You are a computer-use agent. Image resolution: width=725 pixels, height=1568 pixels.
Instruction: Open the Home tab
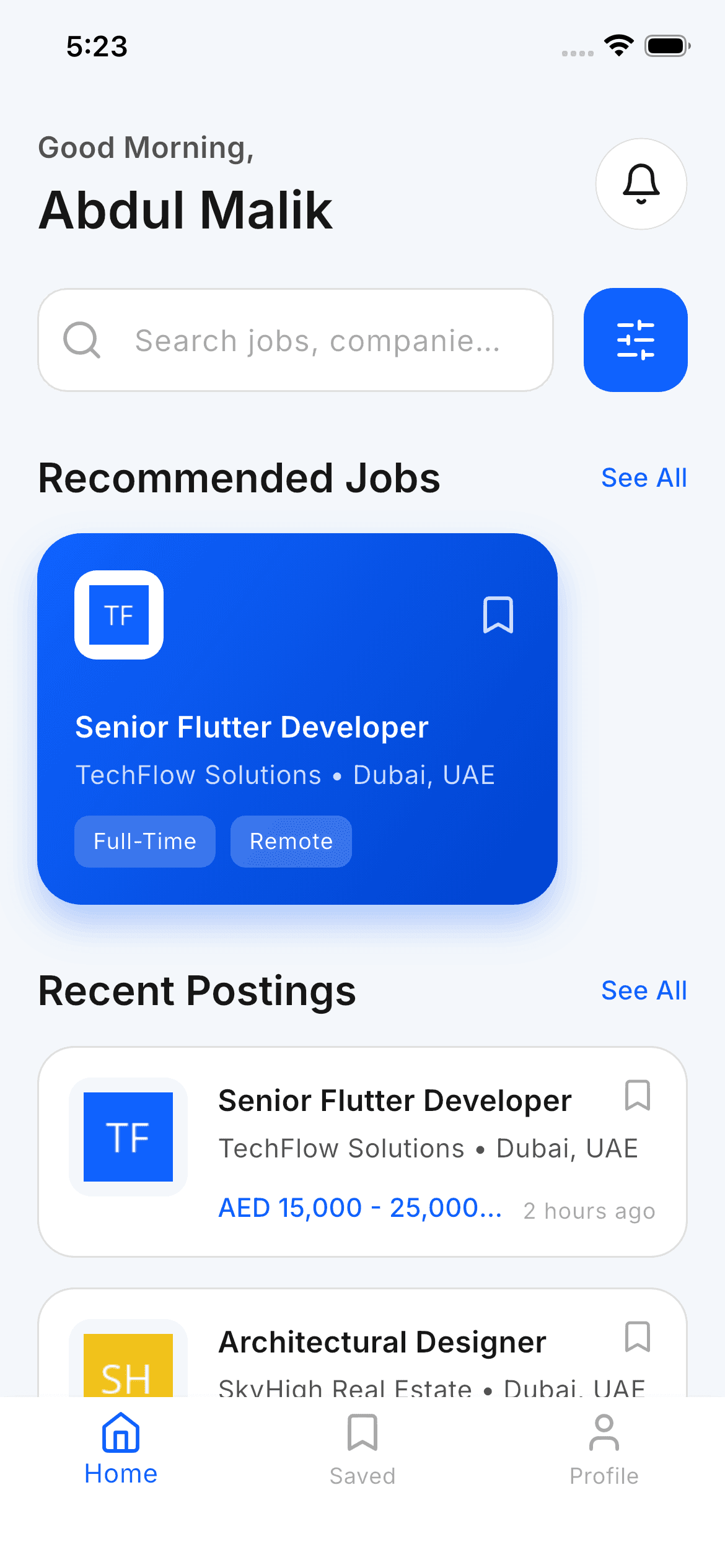click(x=120, y=1449)
